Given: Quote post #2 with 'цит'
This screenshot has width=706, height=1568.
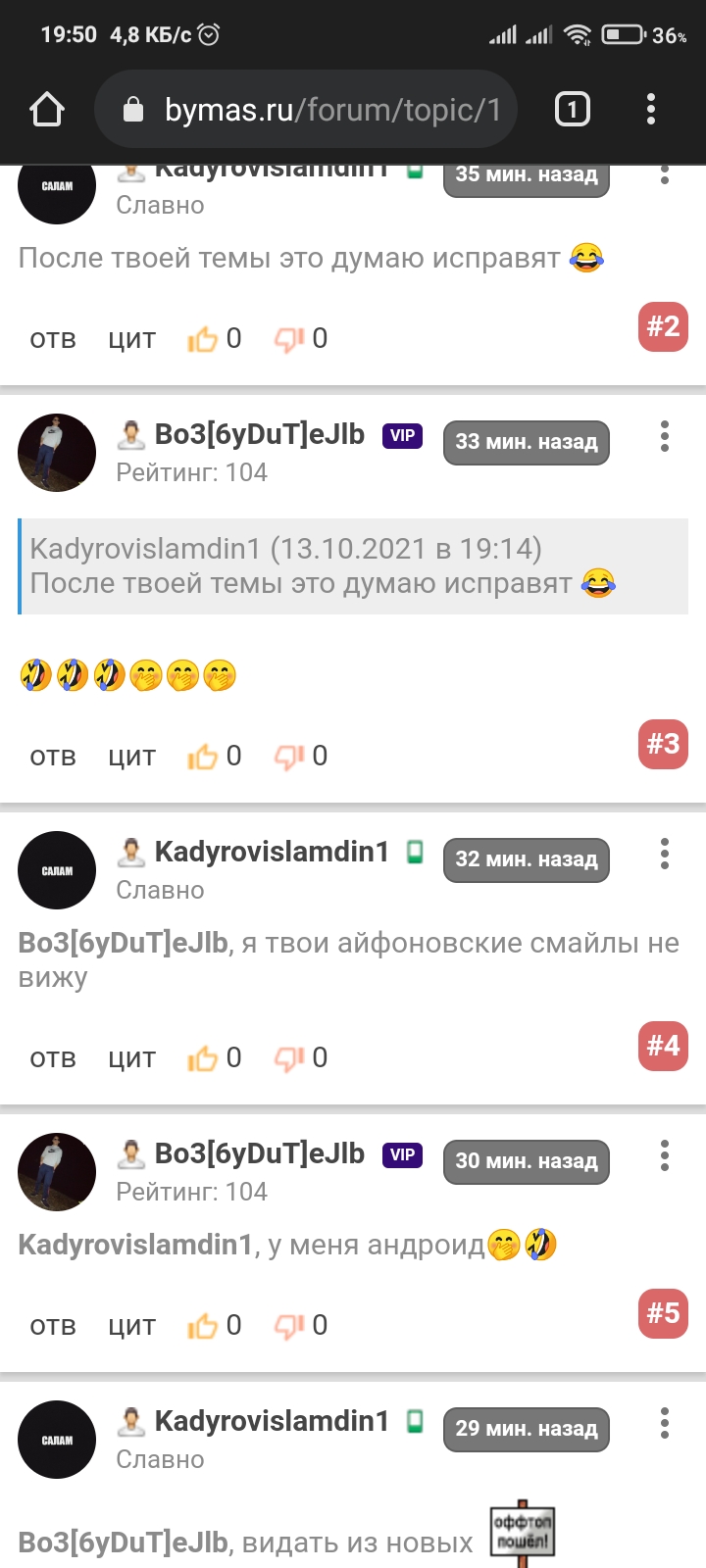Looking at the screenshot, I should click(131, 339).
